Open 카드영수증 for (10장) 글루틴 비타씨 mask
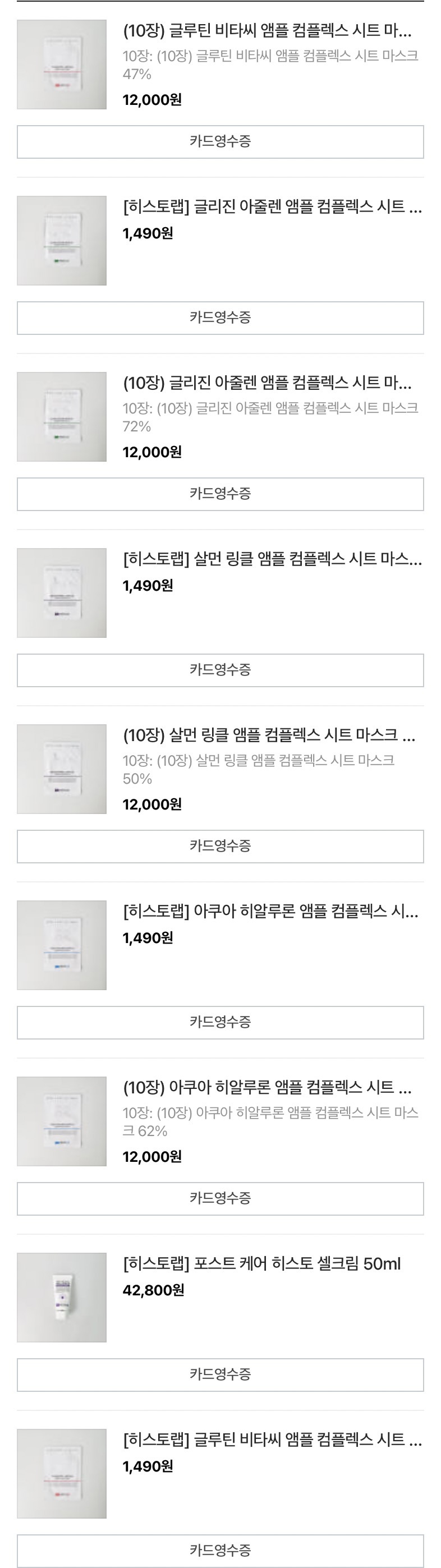The height and width of the screenshot is (1568, 441). [220, 142]
